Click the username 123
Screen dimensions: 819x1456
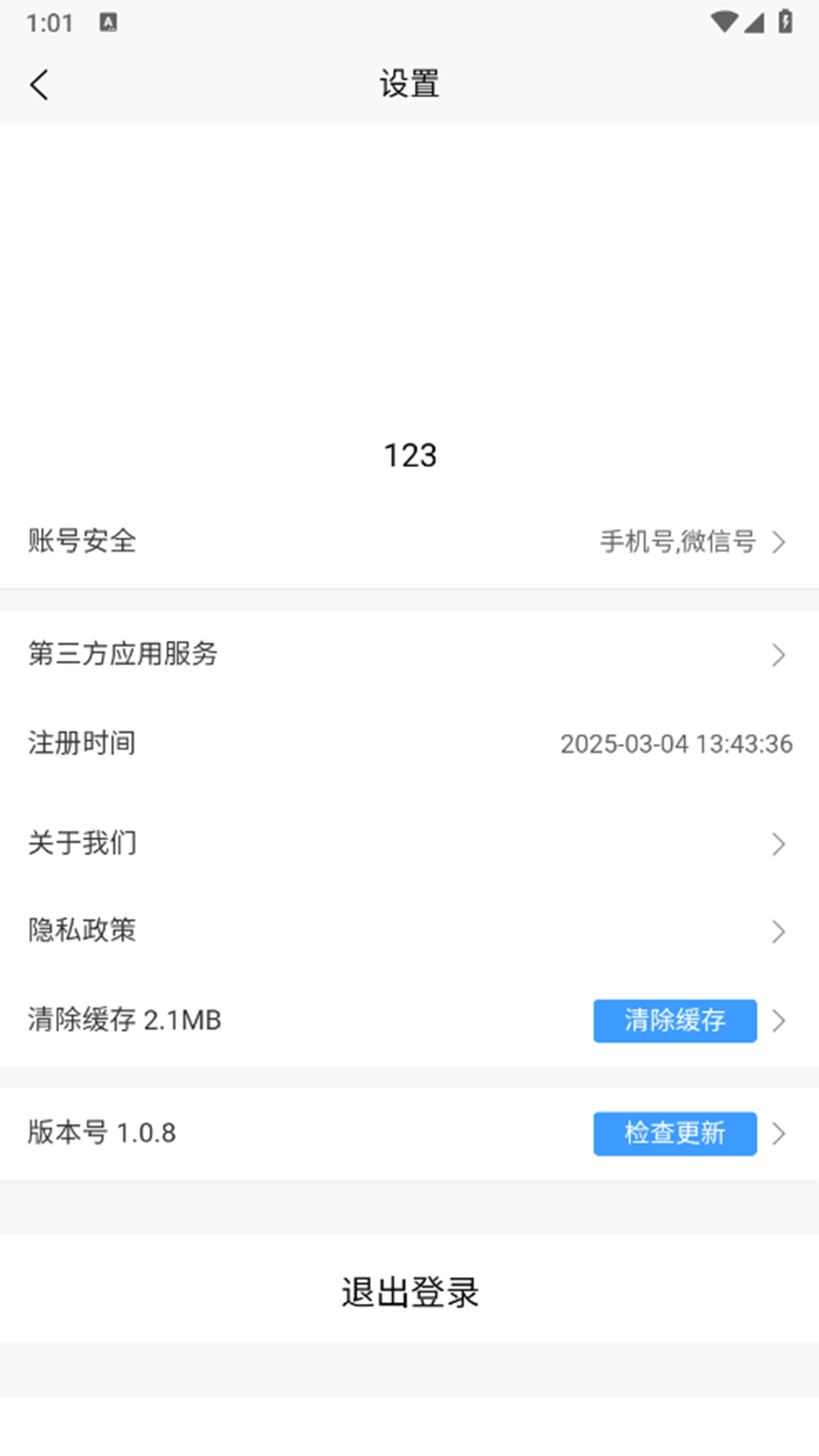click(x=409, y=455)
